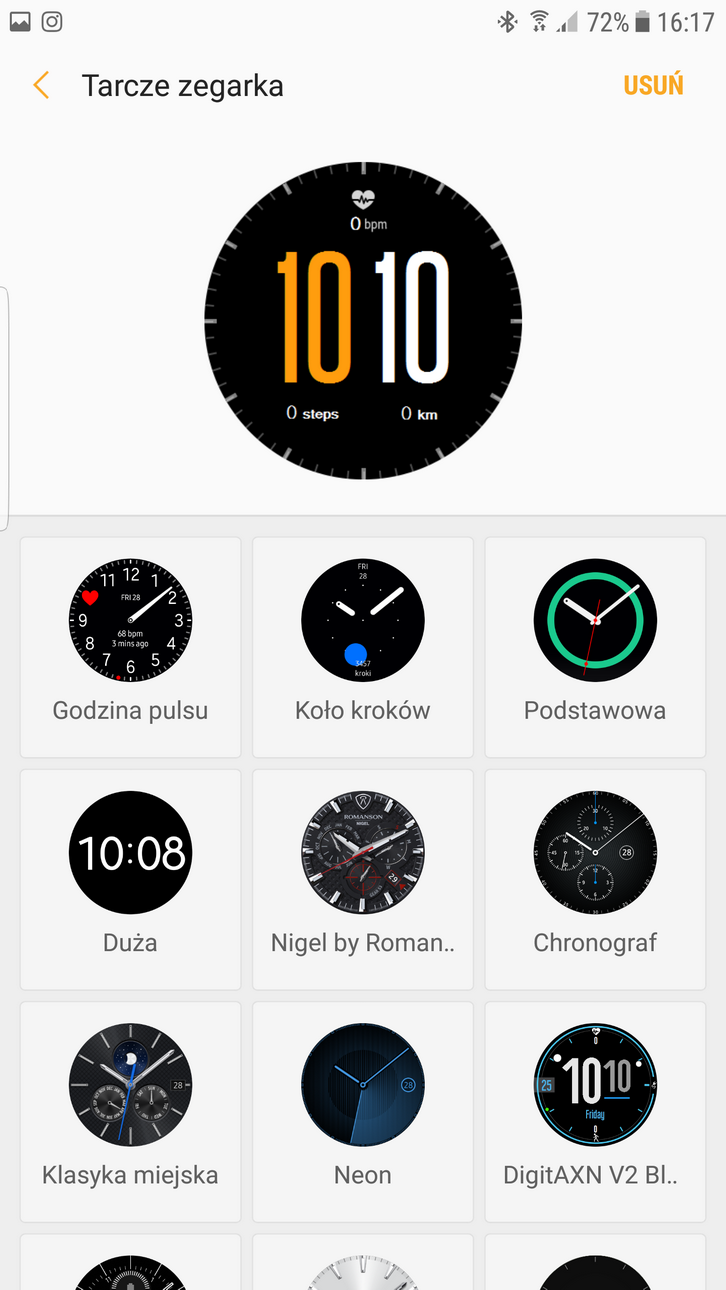Pick the Podstawowa watch face
Viewport: 726px width, 1290px height.
click(595, 646)
